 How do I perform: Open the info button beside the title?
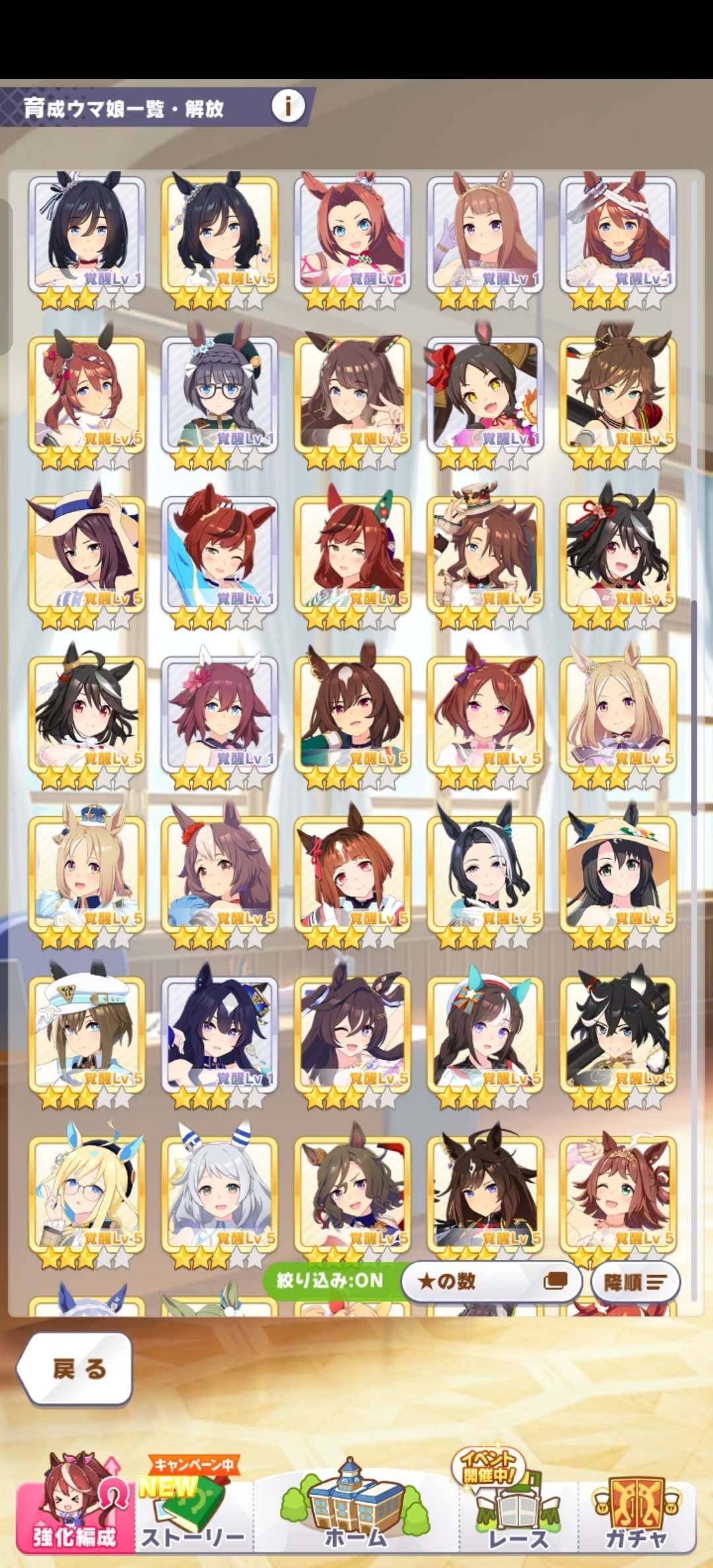click(288, 106)
